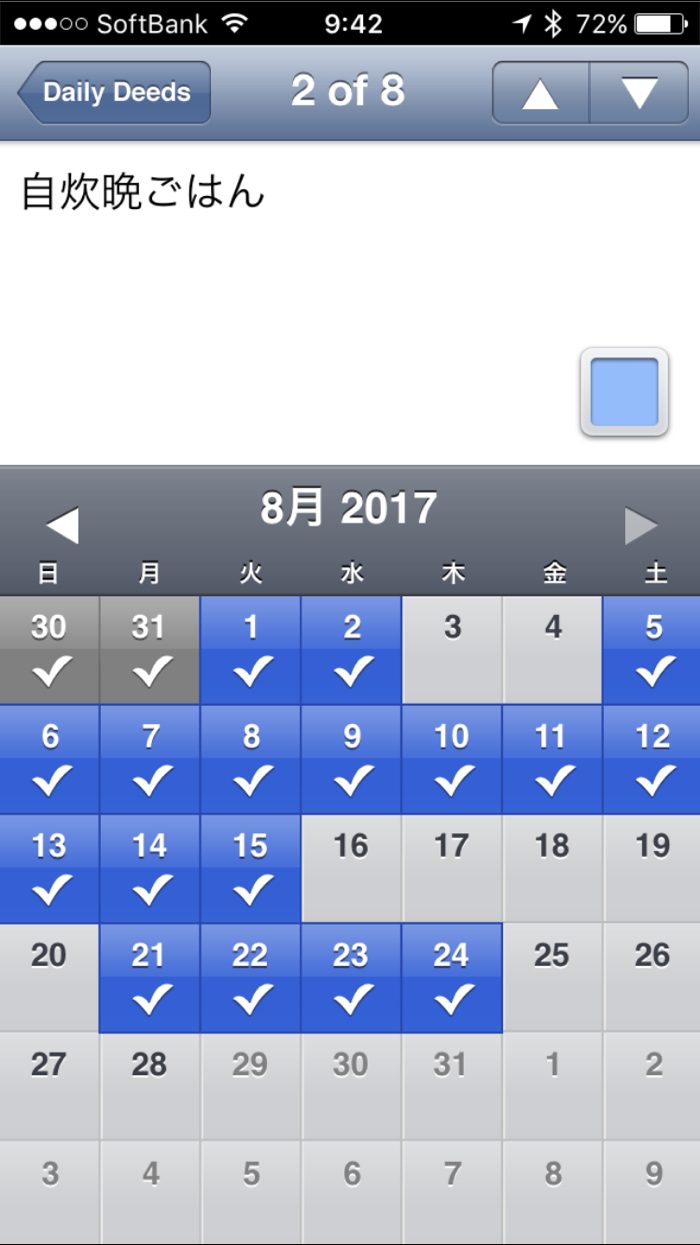Mark August 3 as done
The image size is (700, 1245).
452,650
